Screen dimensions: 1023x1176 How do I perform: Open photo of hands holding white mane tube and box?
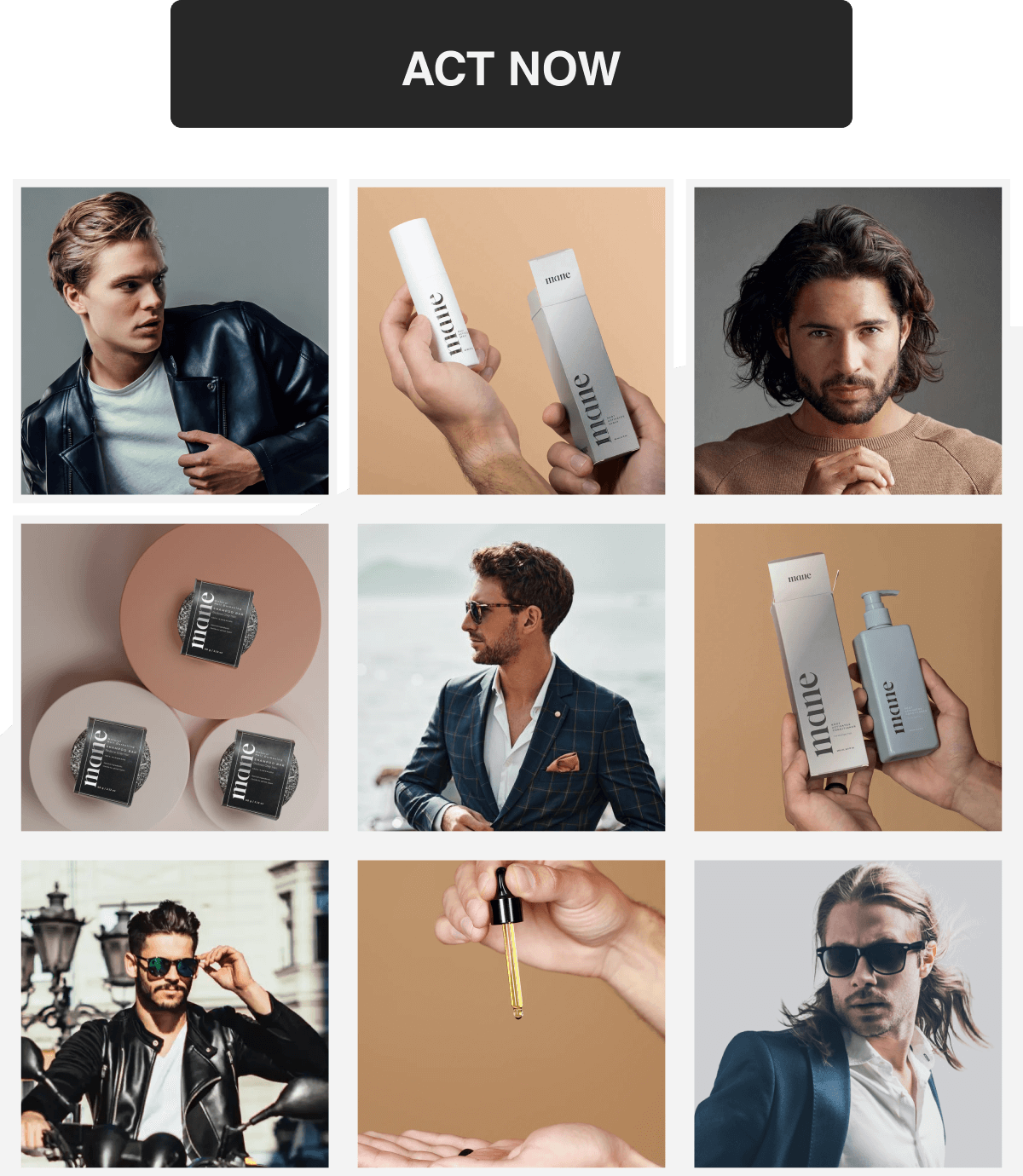511,341
